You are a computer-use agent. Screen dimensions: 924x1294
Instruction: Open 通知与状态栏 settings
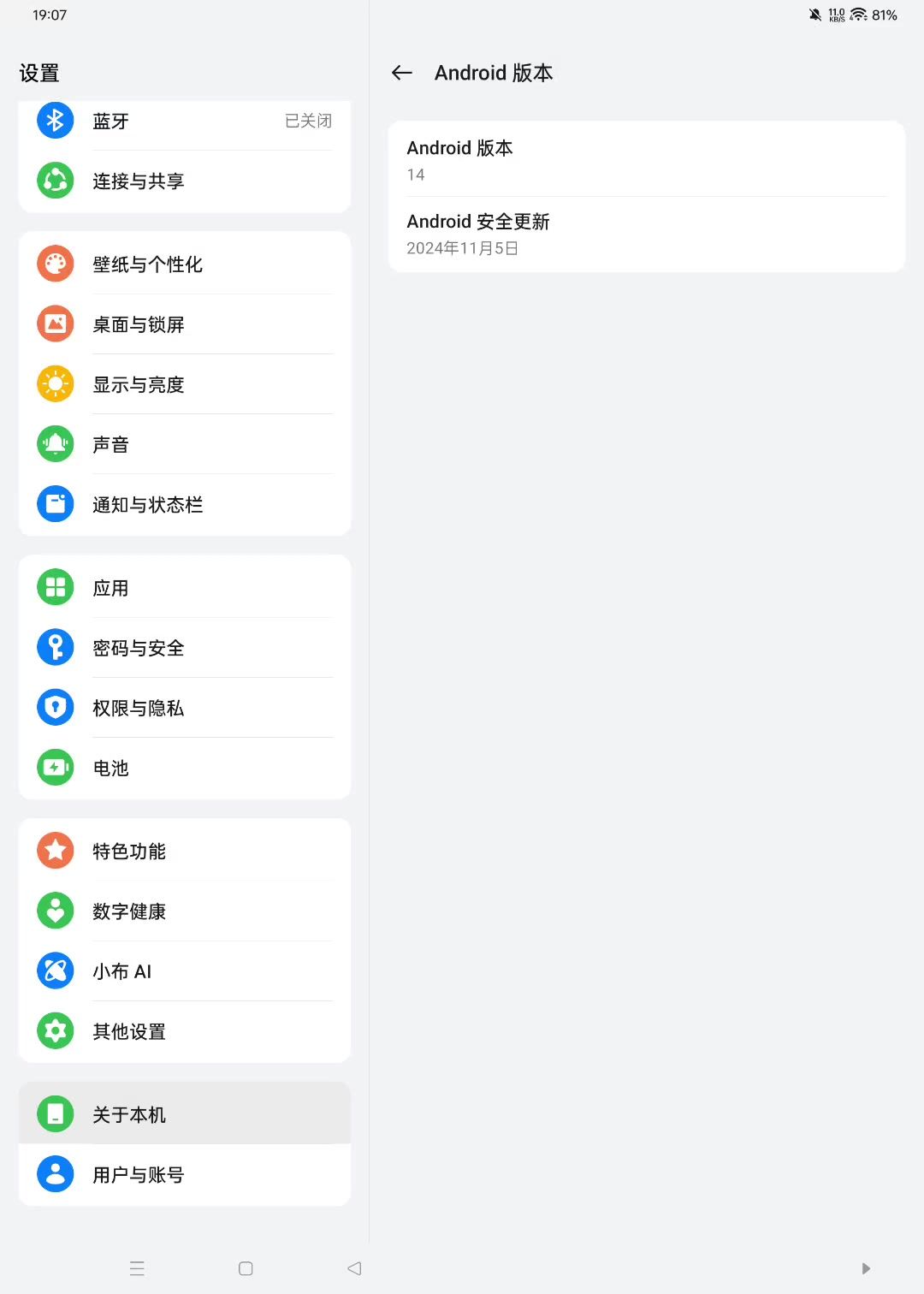[x=185, y=504]
